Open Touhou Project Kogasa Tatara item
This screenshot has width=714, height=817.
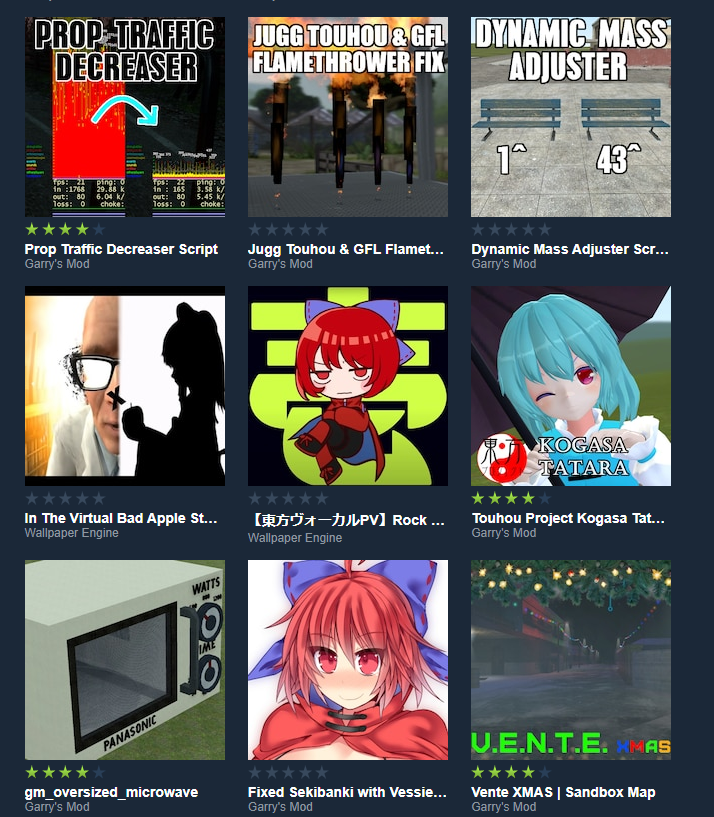[571, 386]
